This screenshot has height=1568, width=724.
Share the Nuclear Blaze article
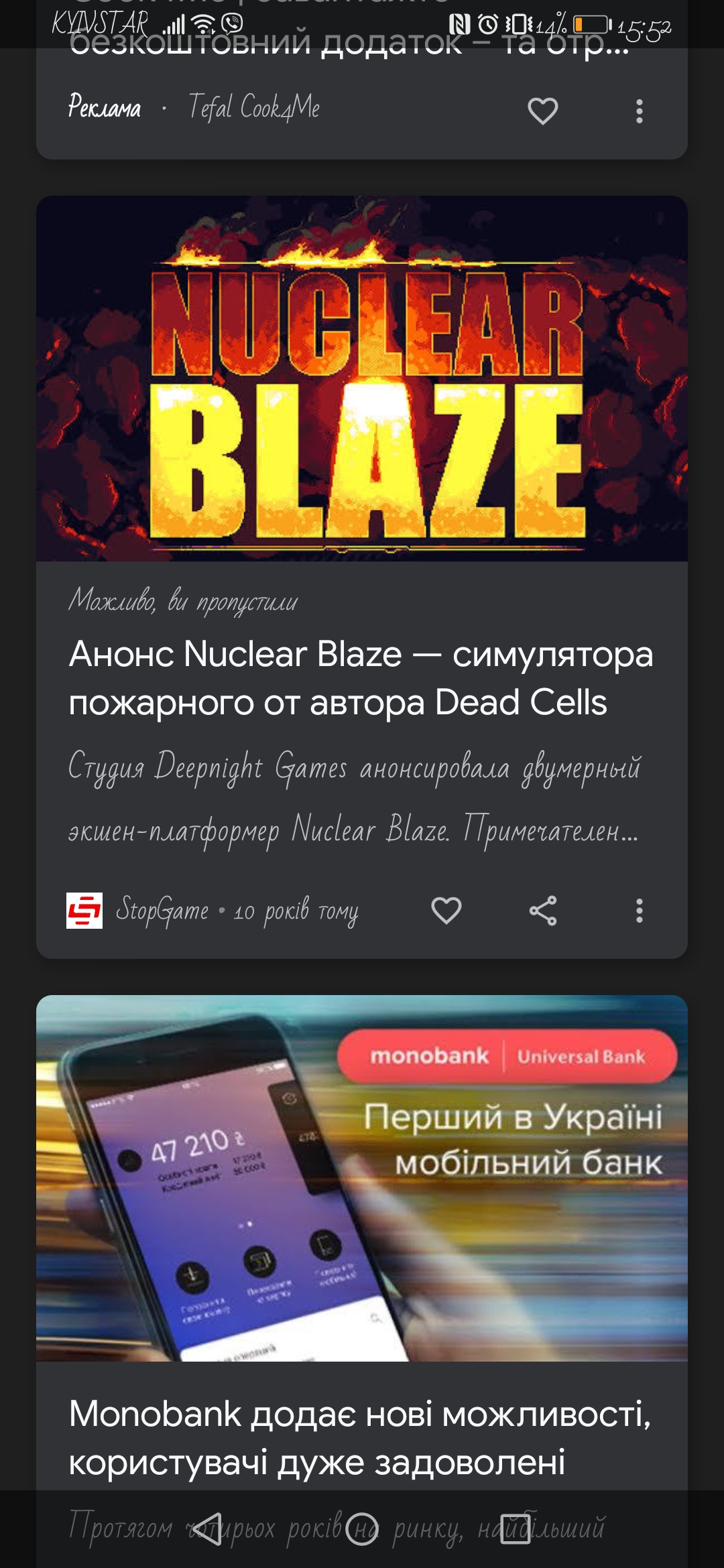[x=542, y=911]
